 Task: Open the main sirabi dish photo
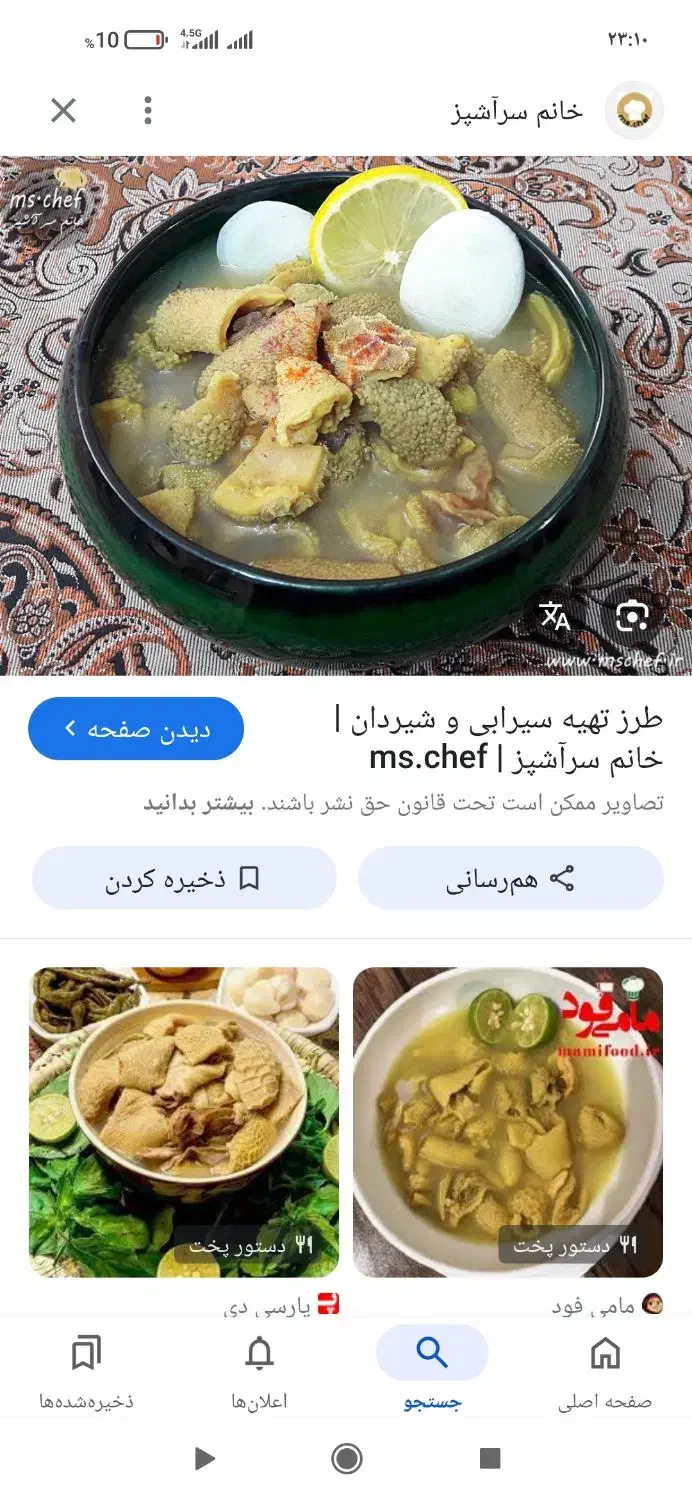pos(346,415)
